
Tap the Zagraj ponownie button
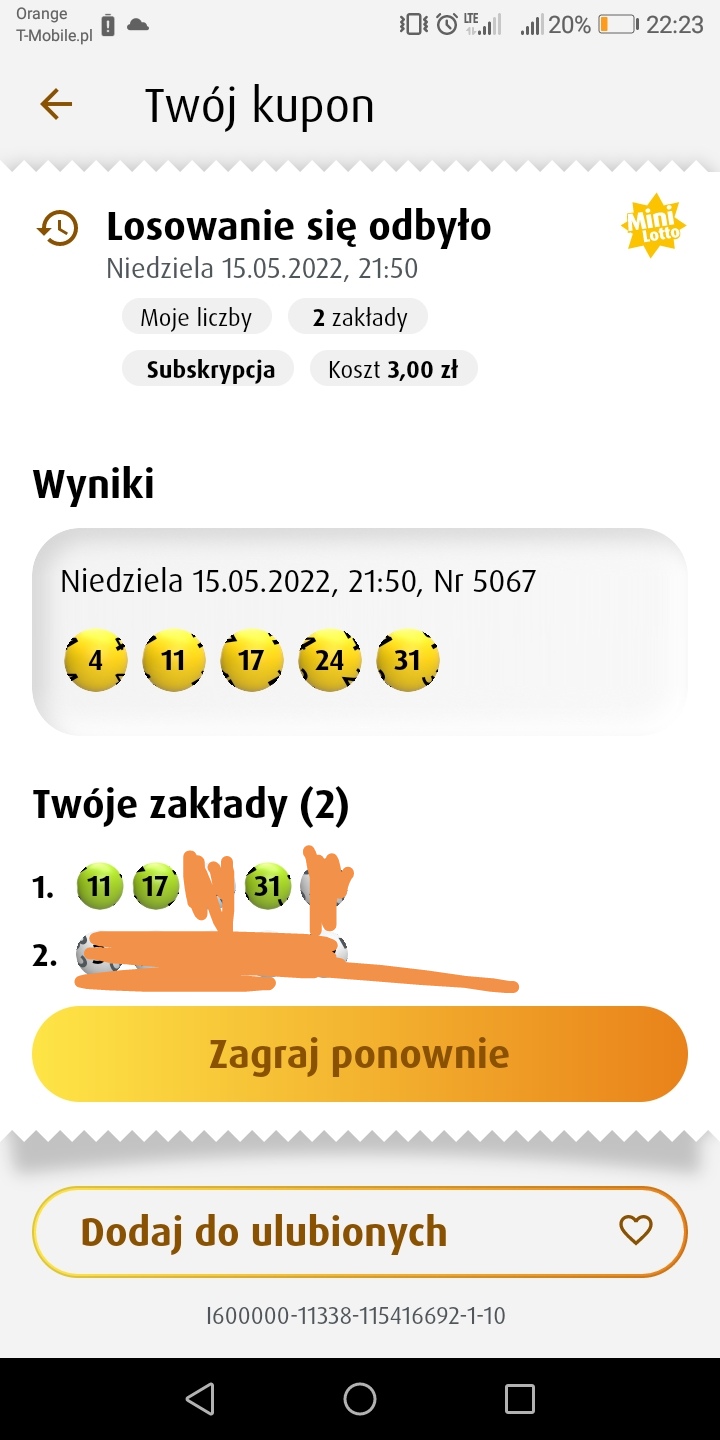point(359,1054)
